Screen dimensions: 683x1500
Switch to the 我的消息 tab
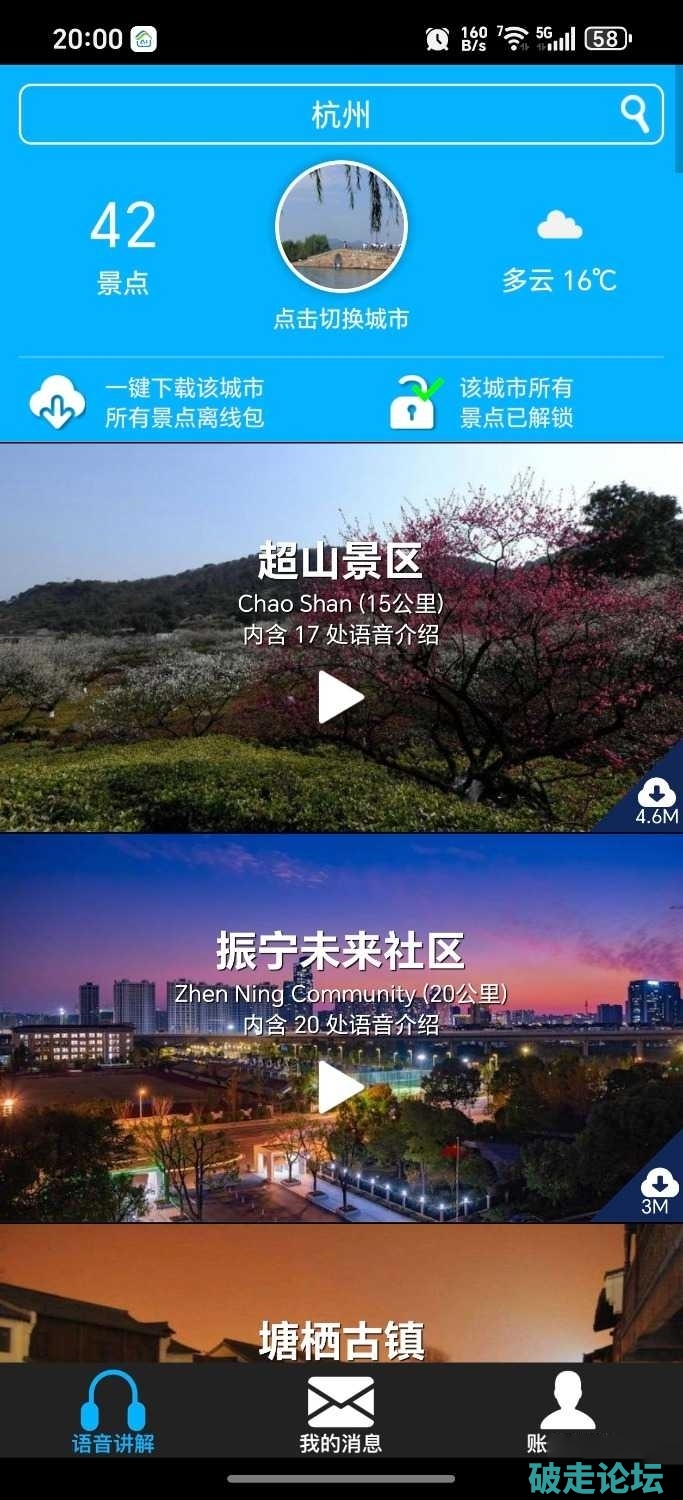340,1411
